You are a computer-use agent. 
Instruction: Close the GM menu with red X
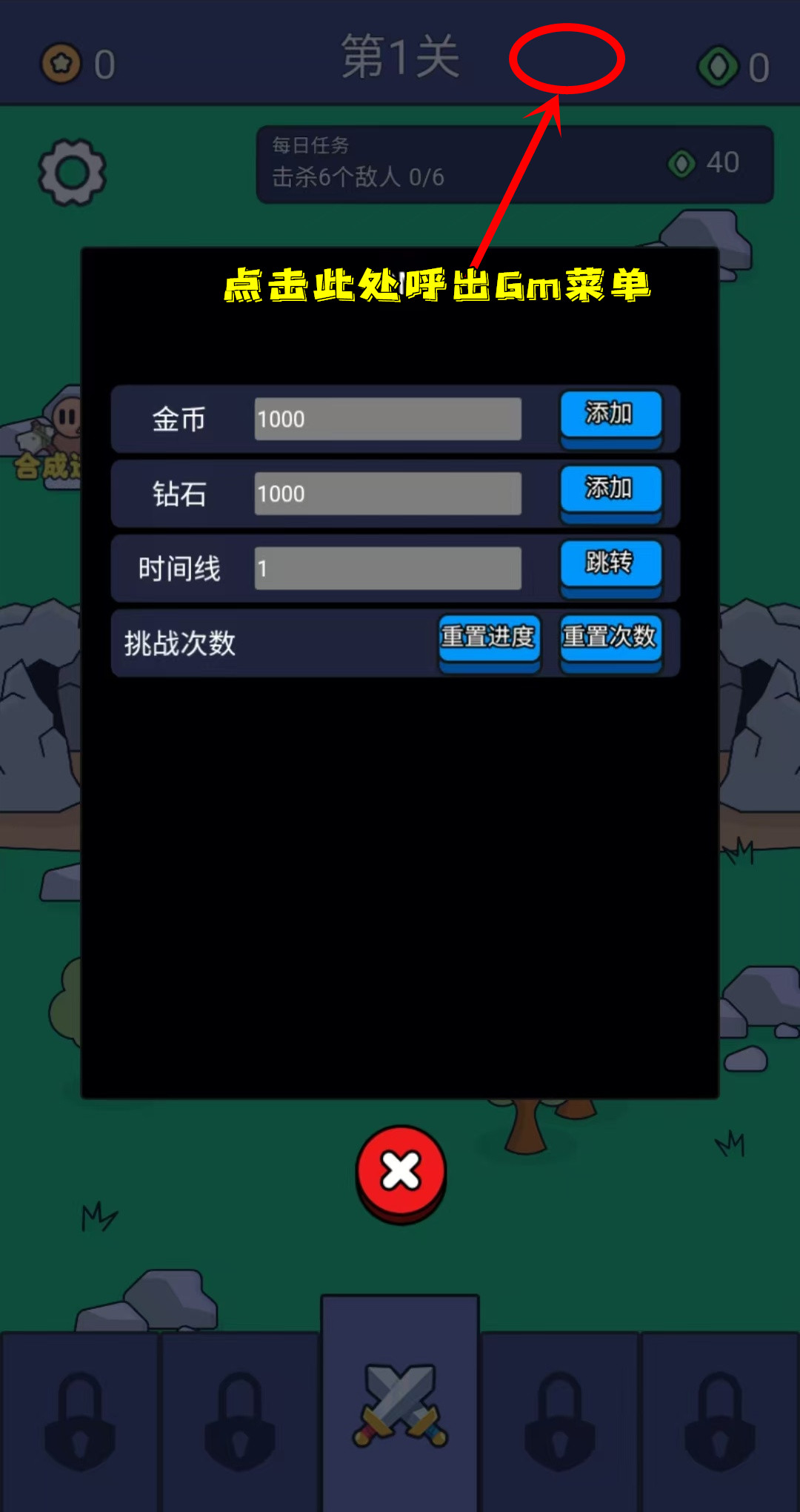pos(401,1172)
